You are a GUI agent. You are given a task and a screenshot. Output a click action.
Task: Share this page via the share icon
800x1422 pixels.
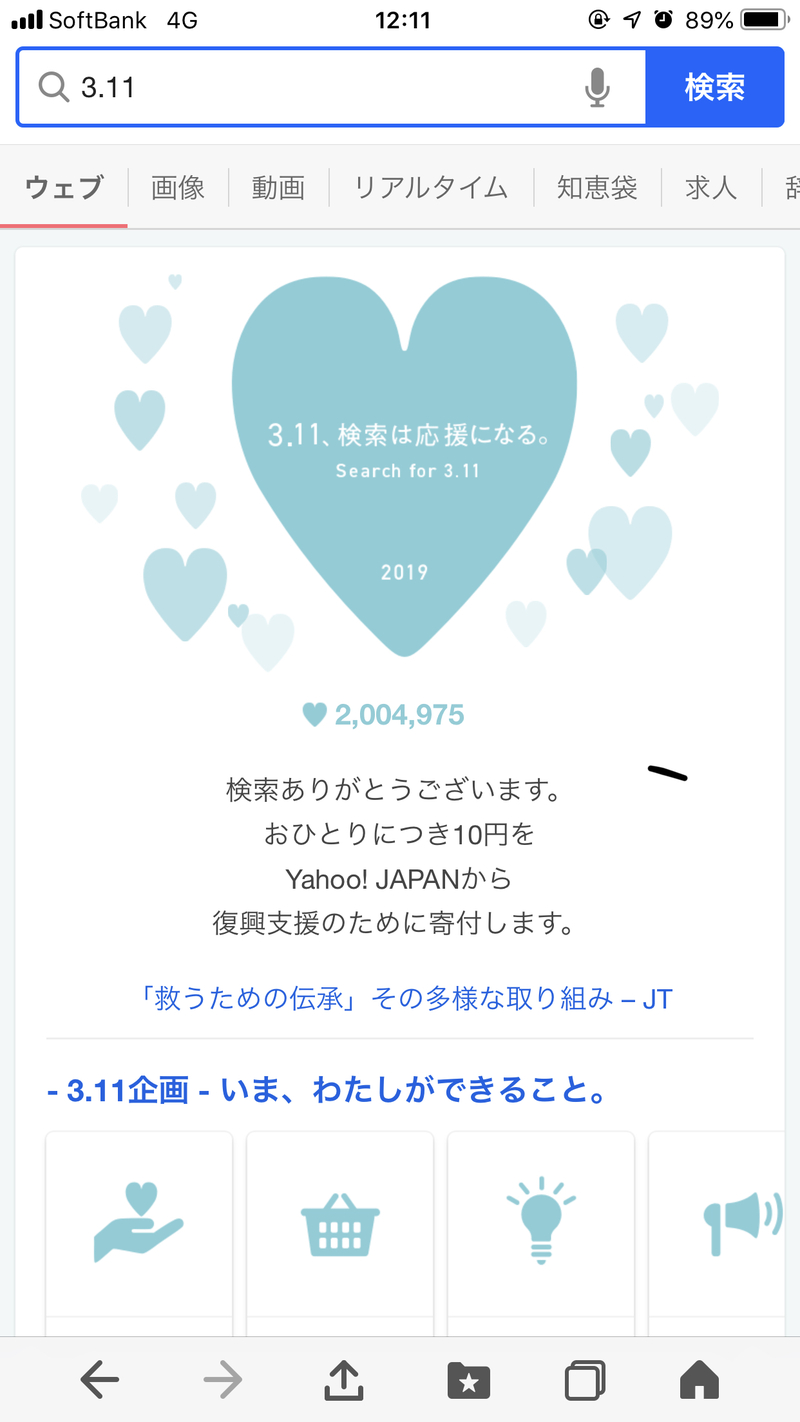[343, 1381]
